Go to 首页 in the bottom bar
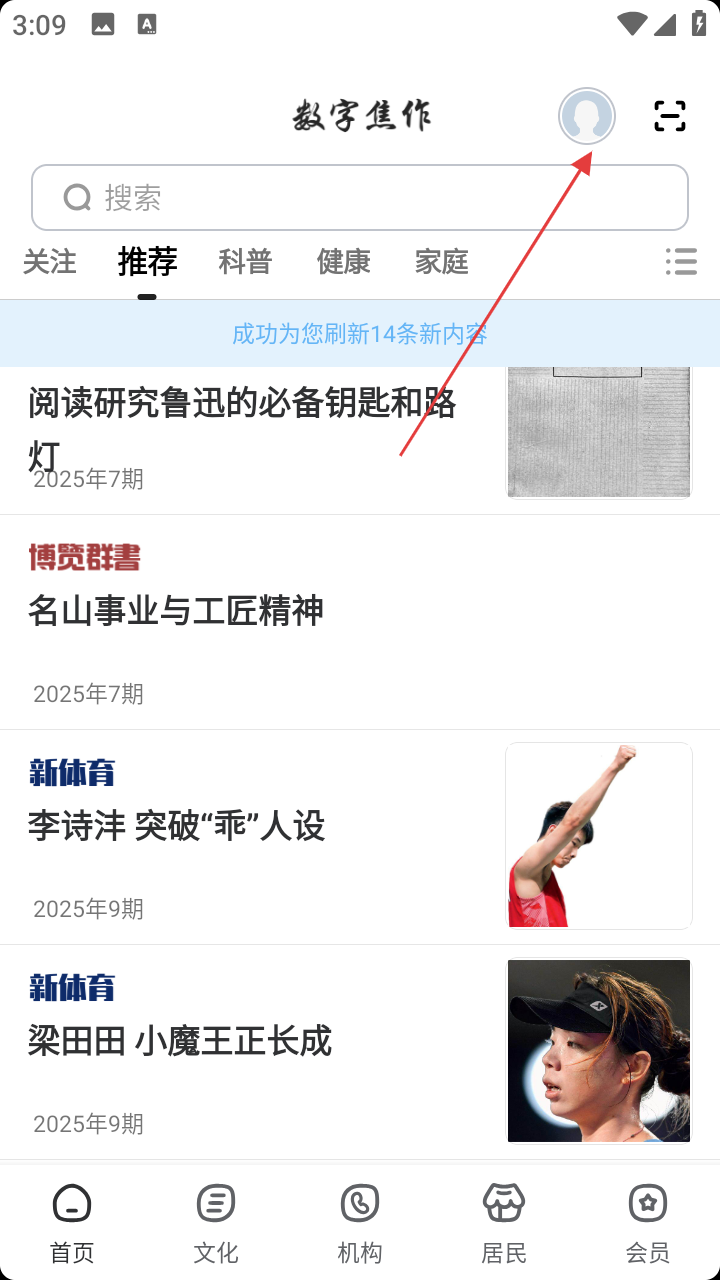The image size is (720, 1280). 72,1222
